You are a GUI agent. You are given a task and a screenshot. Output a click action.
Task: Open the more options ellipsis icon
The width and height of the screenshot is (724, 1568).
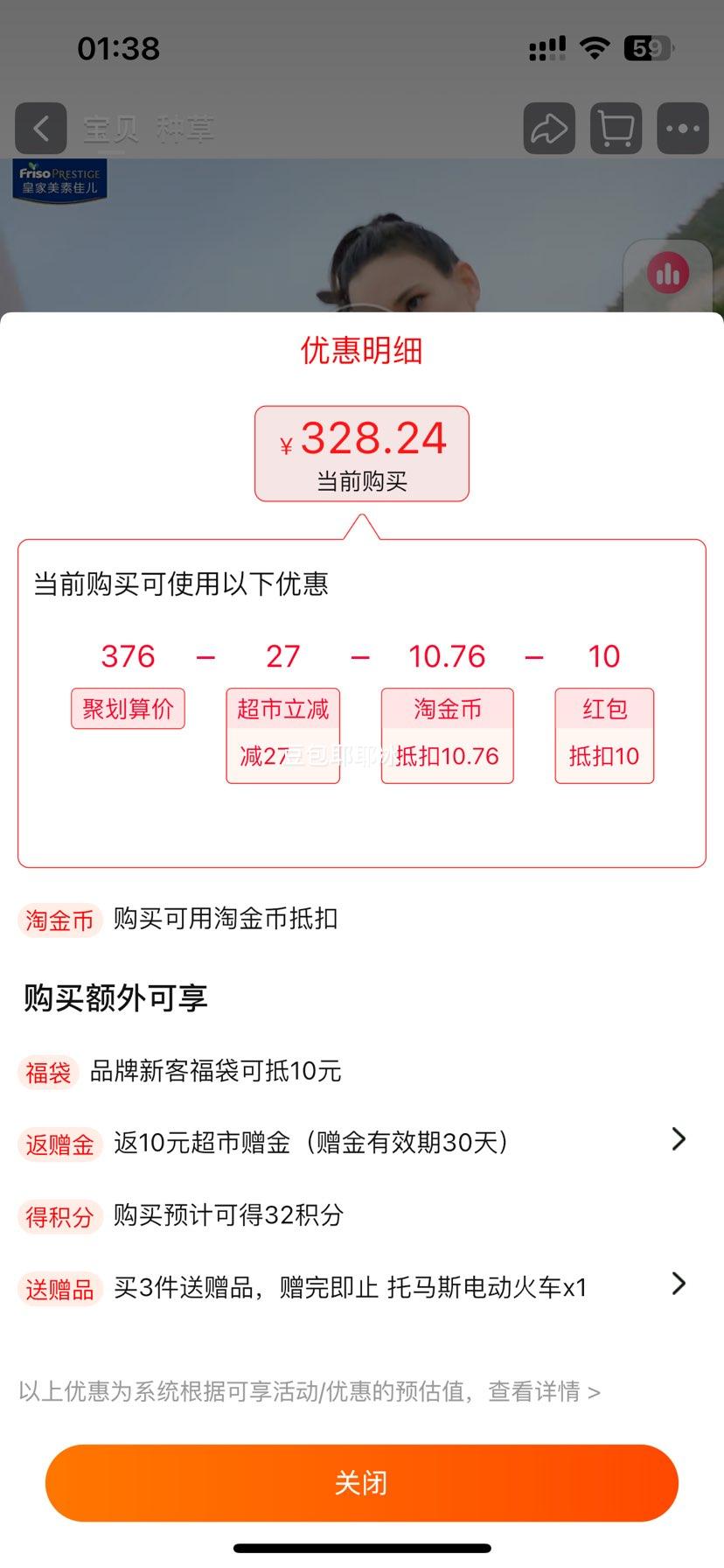(x=682, y=128)
